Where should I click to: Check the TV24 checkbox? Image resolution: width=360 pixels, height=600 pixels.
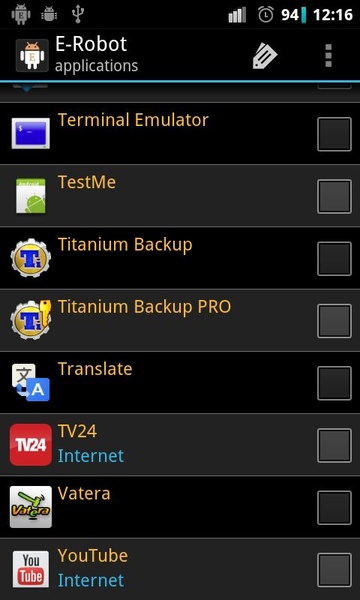(334, 445)
